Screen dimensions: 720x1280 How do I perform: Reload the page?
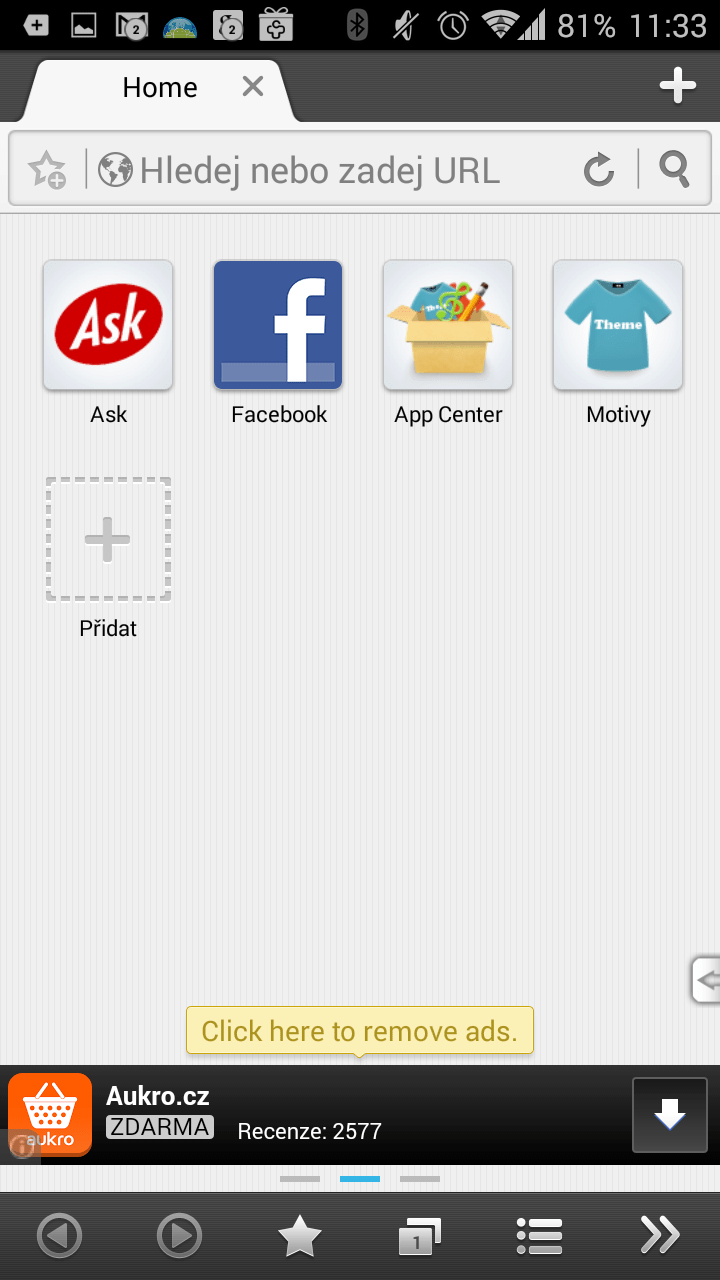tap(599, 170)
